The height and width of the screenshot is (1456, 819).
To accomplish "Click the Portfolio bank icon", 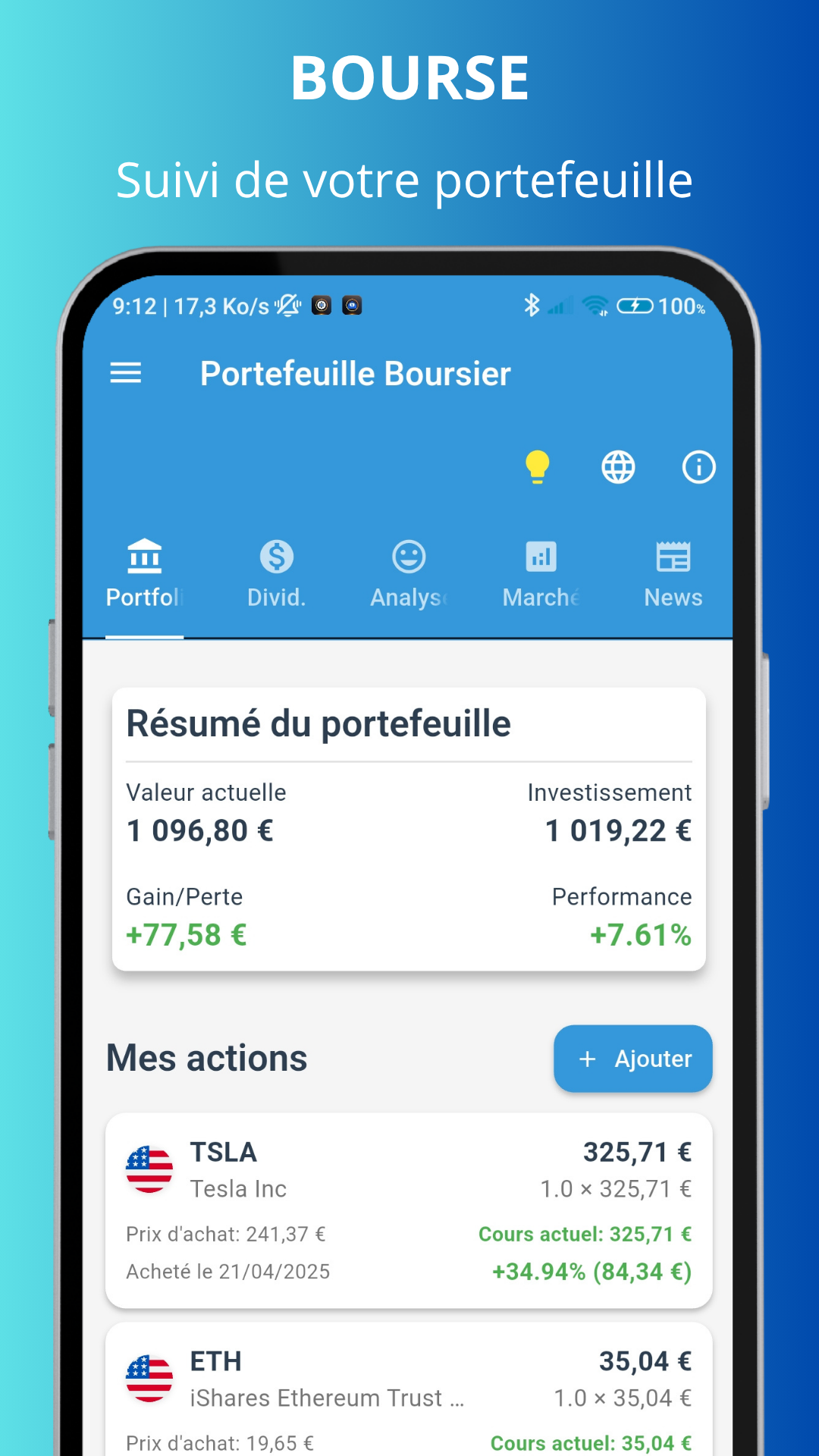I will tap(144, 556).
